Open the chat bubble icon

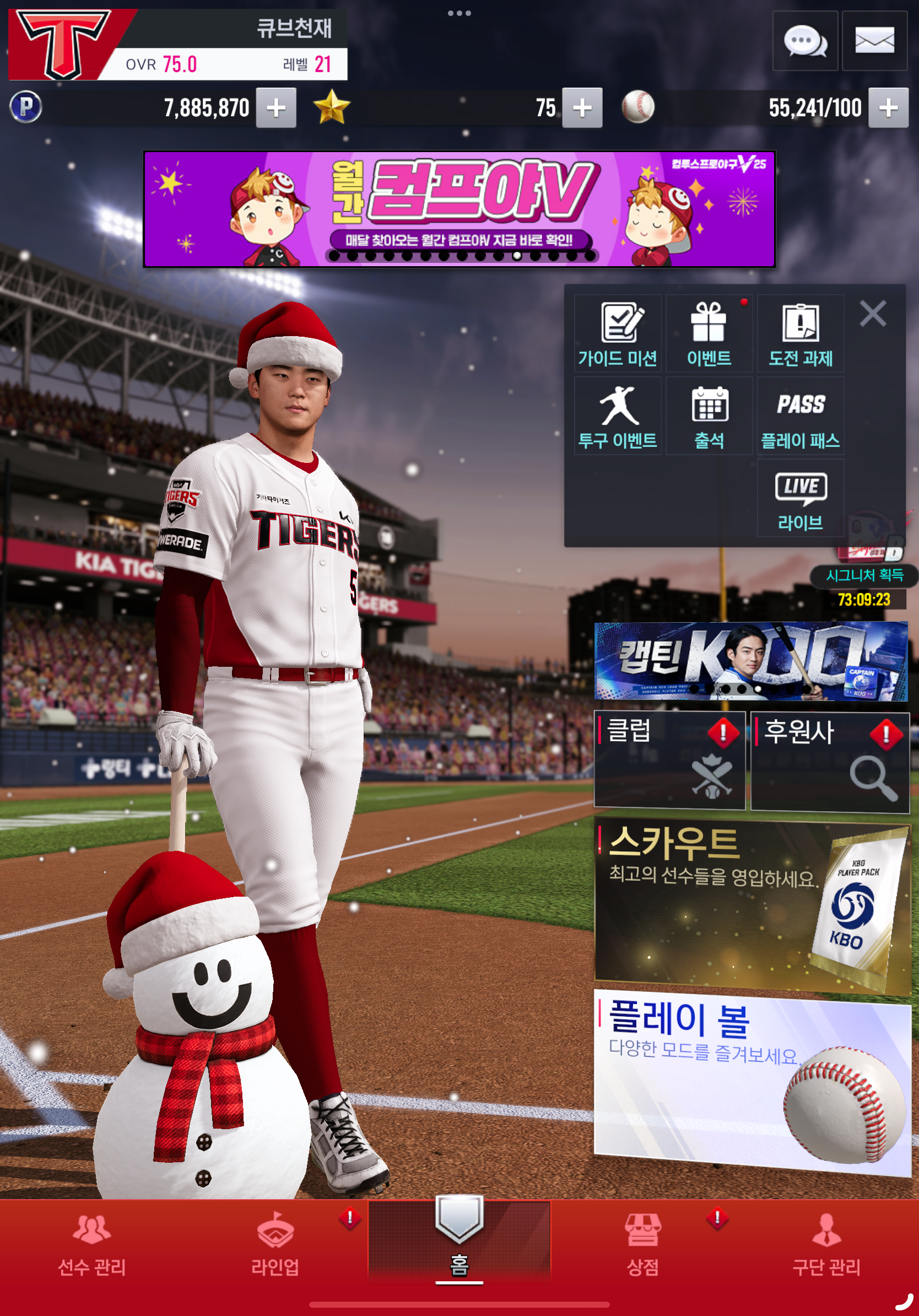click(x=805, y=41)
